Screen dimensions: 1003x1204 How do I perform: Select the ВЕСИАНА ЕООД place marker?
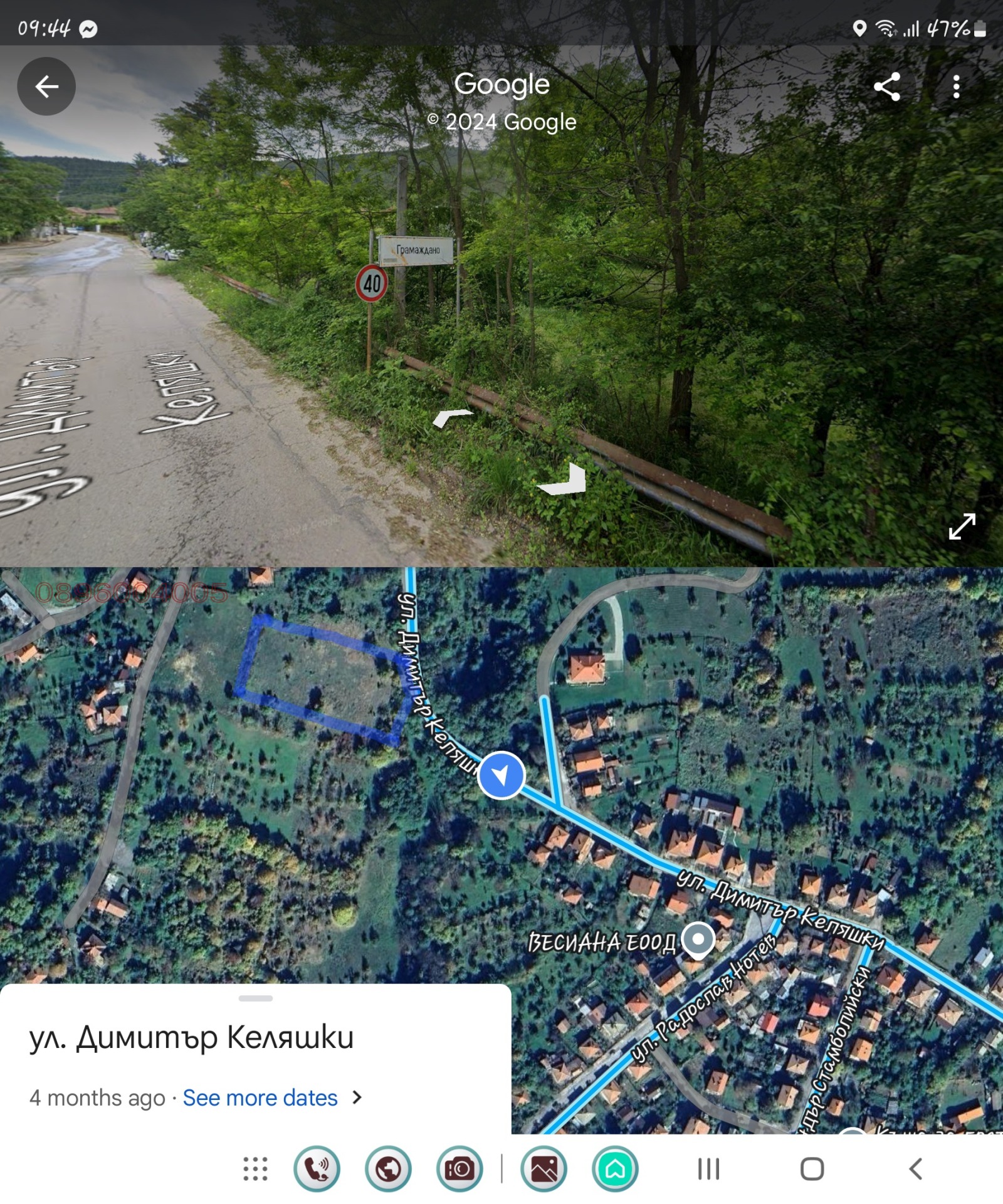pyautogui.click(x=698, y=938)
